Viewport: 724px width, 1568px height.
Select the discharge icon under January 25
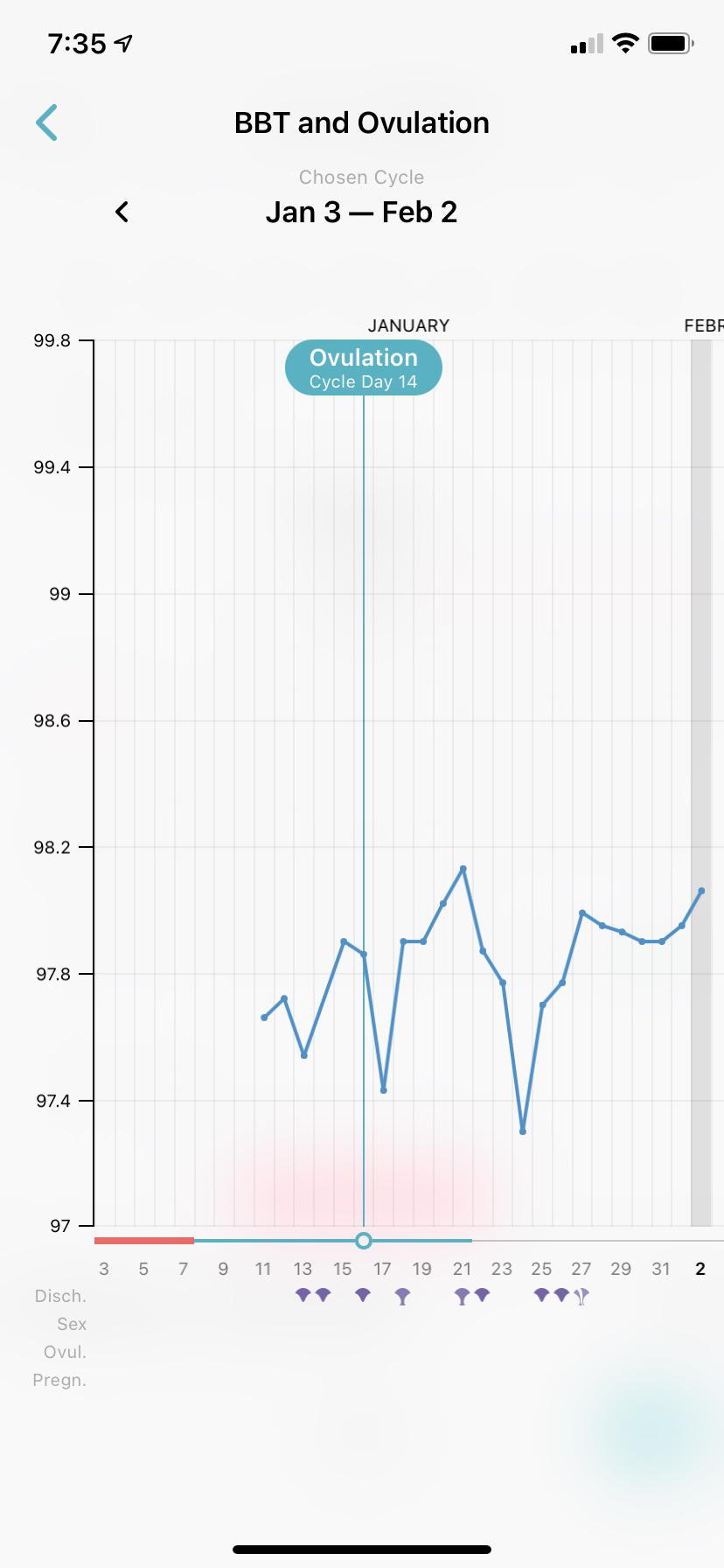tap(542, 1295)
